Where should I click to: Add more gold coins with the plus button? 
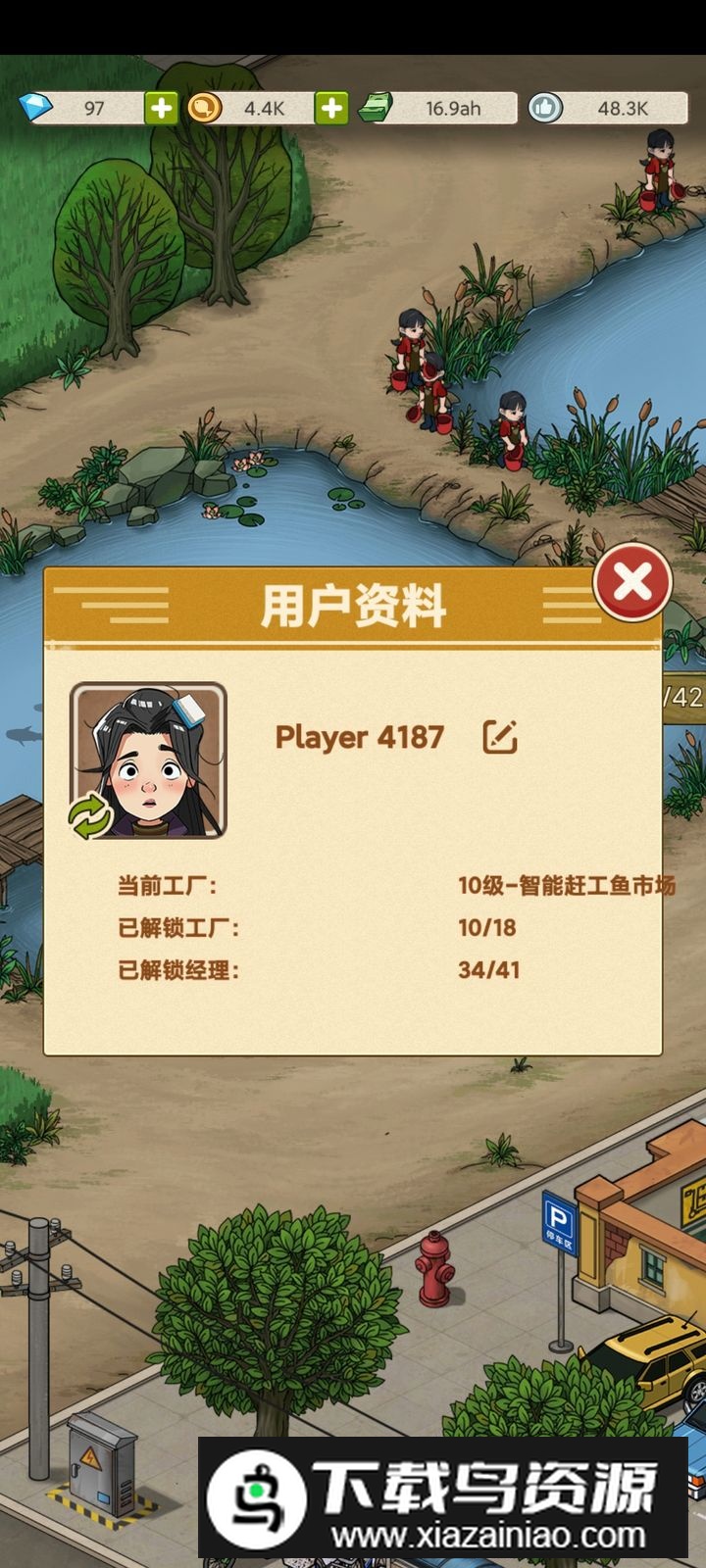(x=331, y=108)
